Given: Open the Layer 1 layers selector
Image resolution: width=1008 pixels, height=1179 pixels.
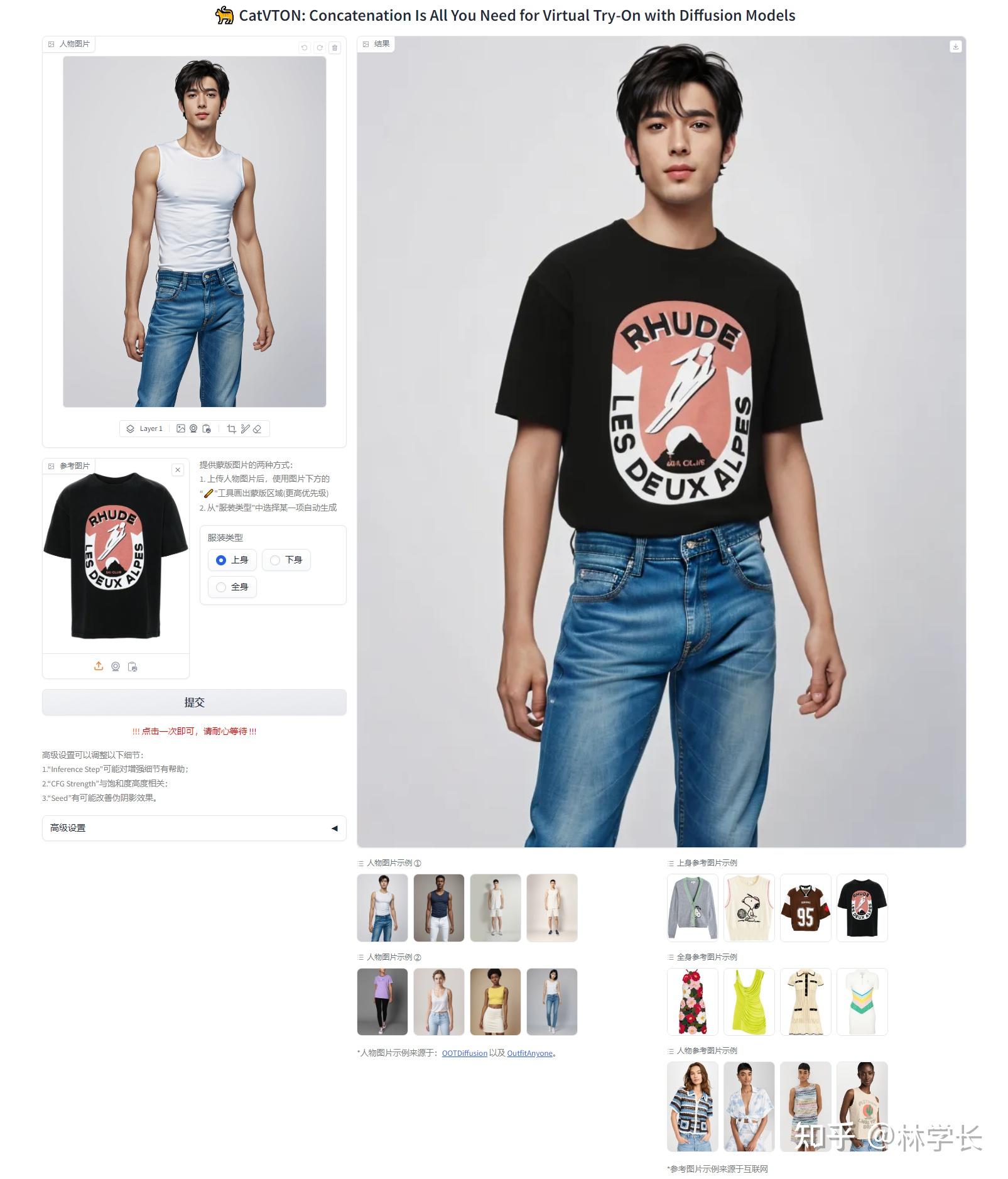Looking at the screenshot, I should coord(145,428).
